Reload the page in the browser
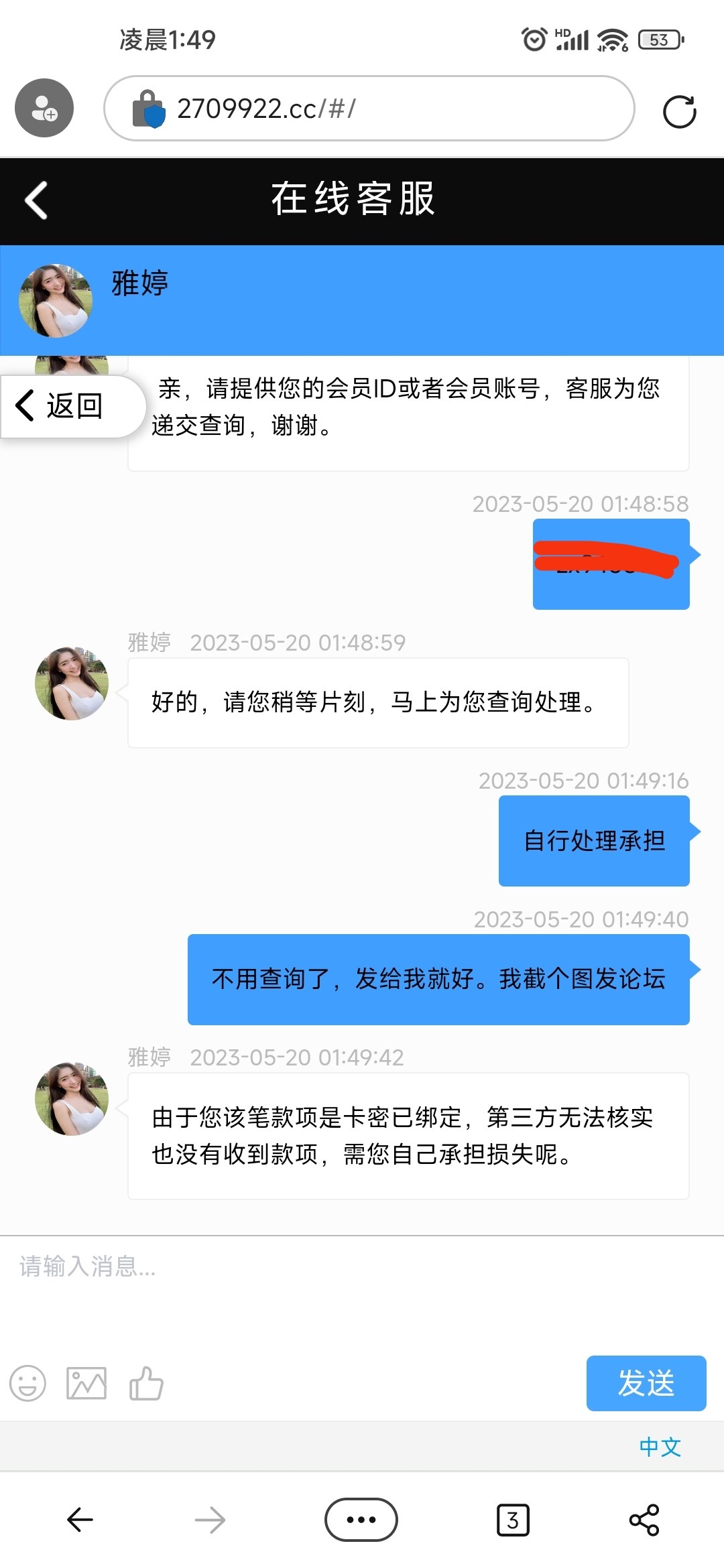724x1568 pixels. (679, 111)
